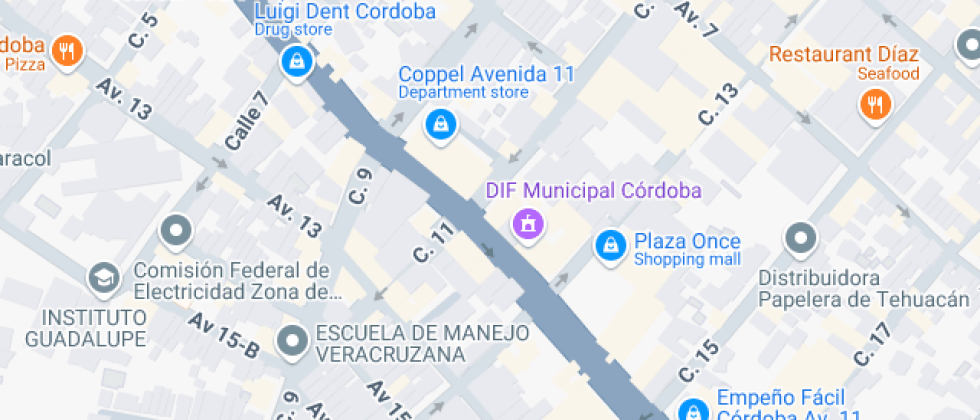980x420 pixels.
Task: Select the Coppel Avenida 11 store marker
Action: [440, 125]
